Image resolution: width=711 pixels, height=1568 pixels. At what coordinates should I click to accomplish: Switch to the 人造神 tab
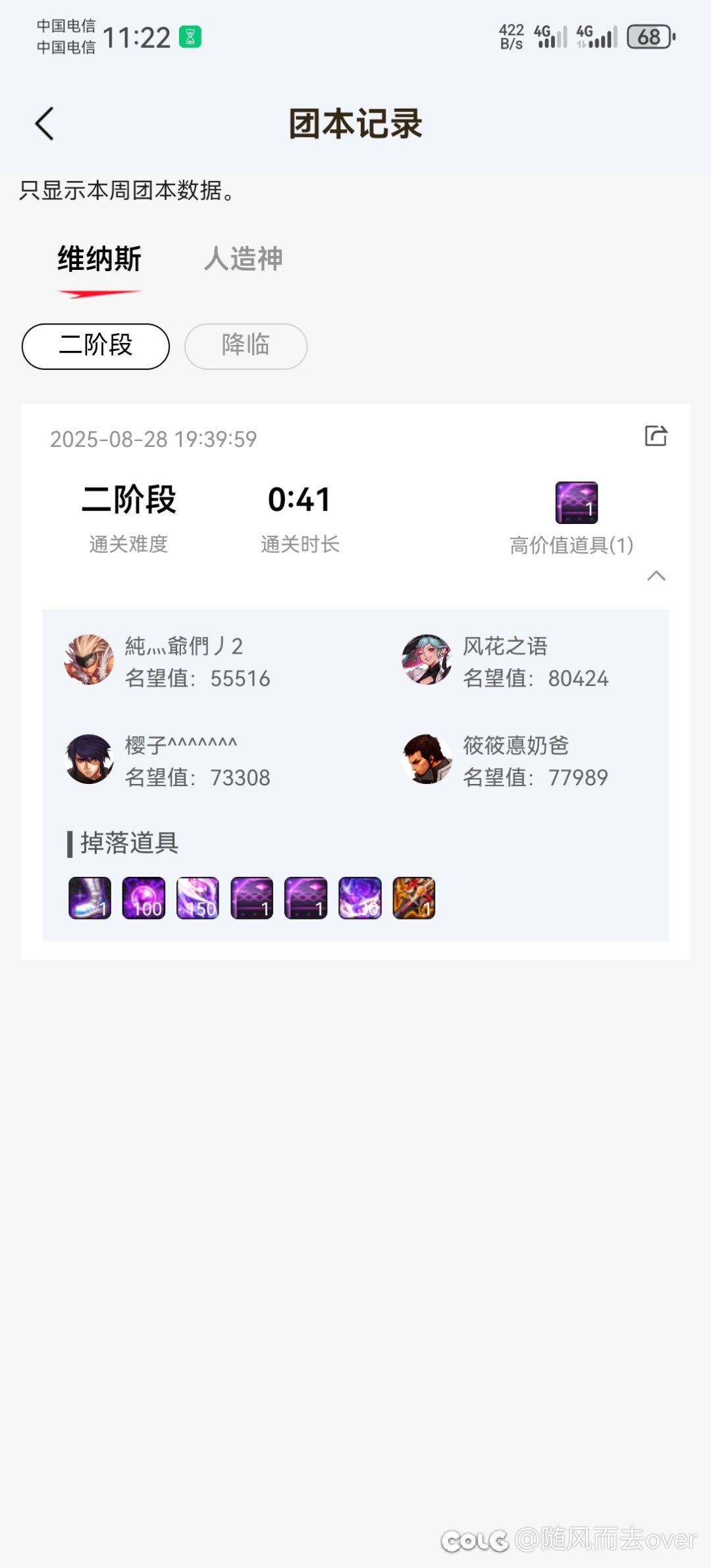[243, 259]
